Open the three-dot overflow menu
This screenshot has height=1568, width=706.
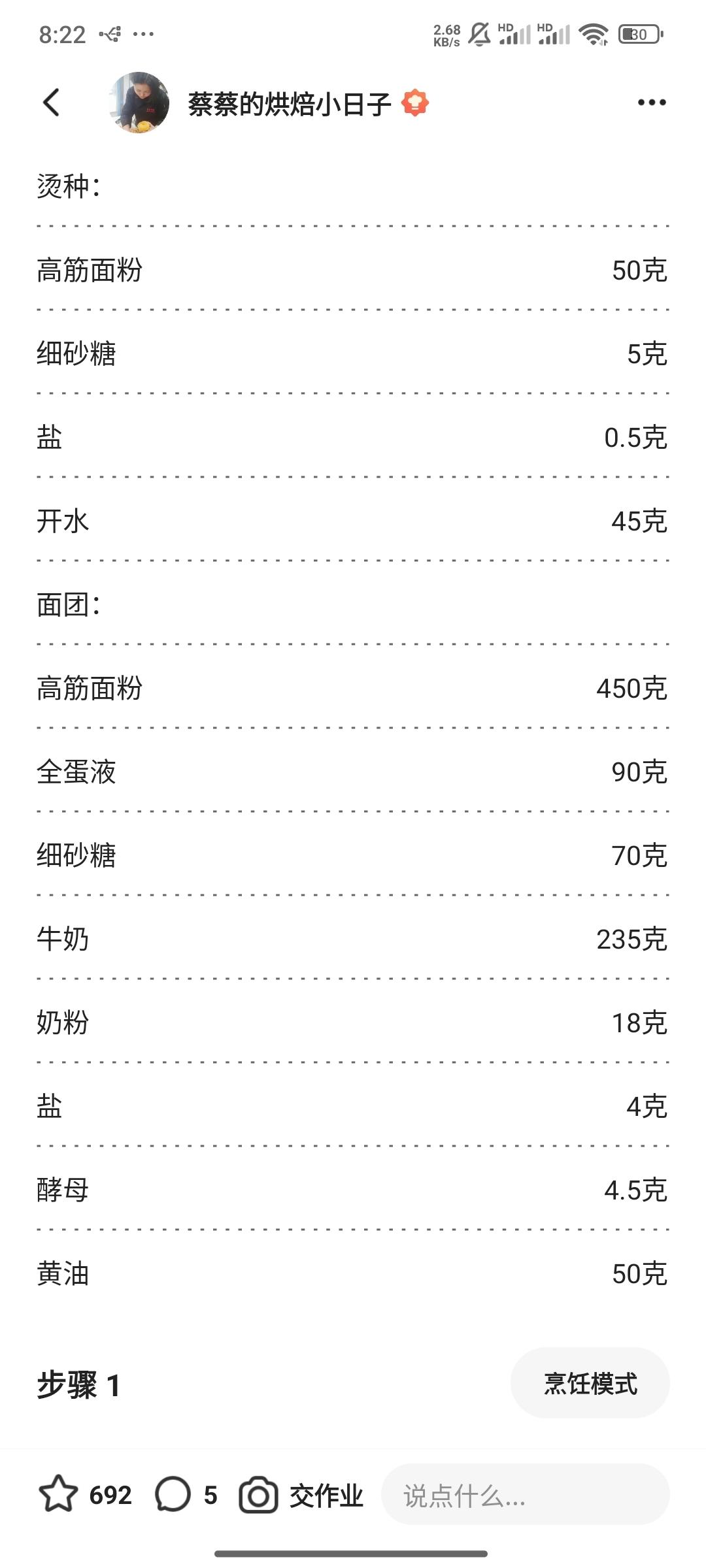point(652,103)
